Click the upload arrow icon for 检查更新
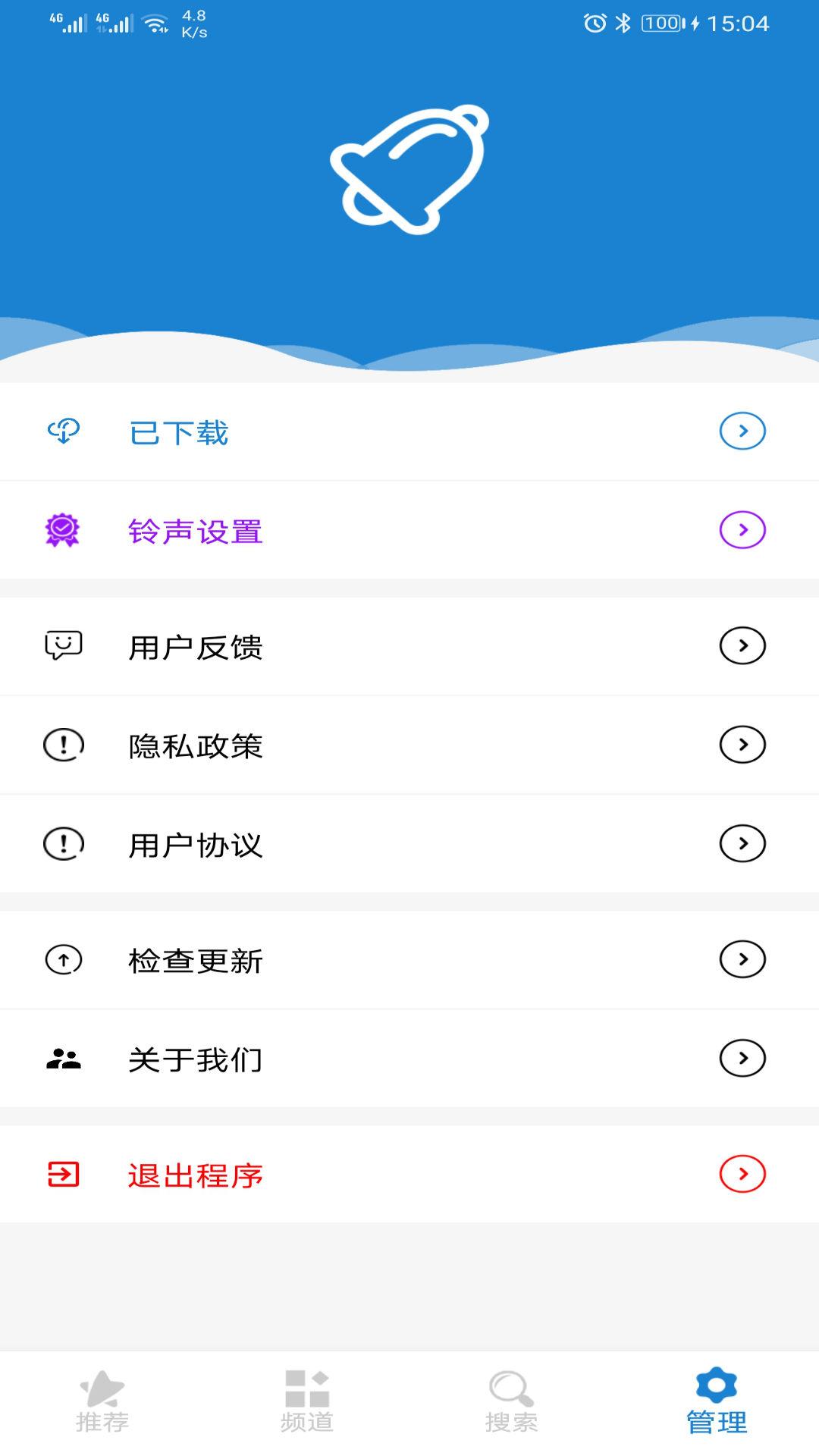The height and width of the screenshot is (1456, 819). pyautogui.click(x=64, y=959)
